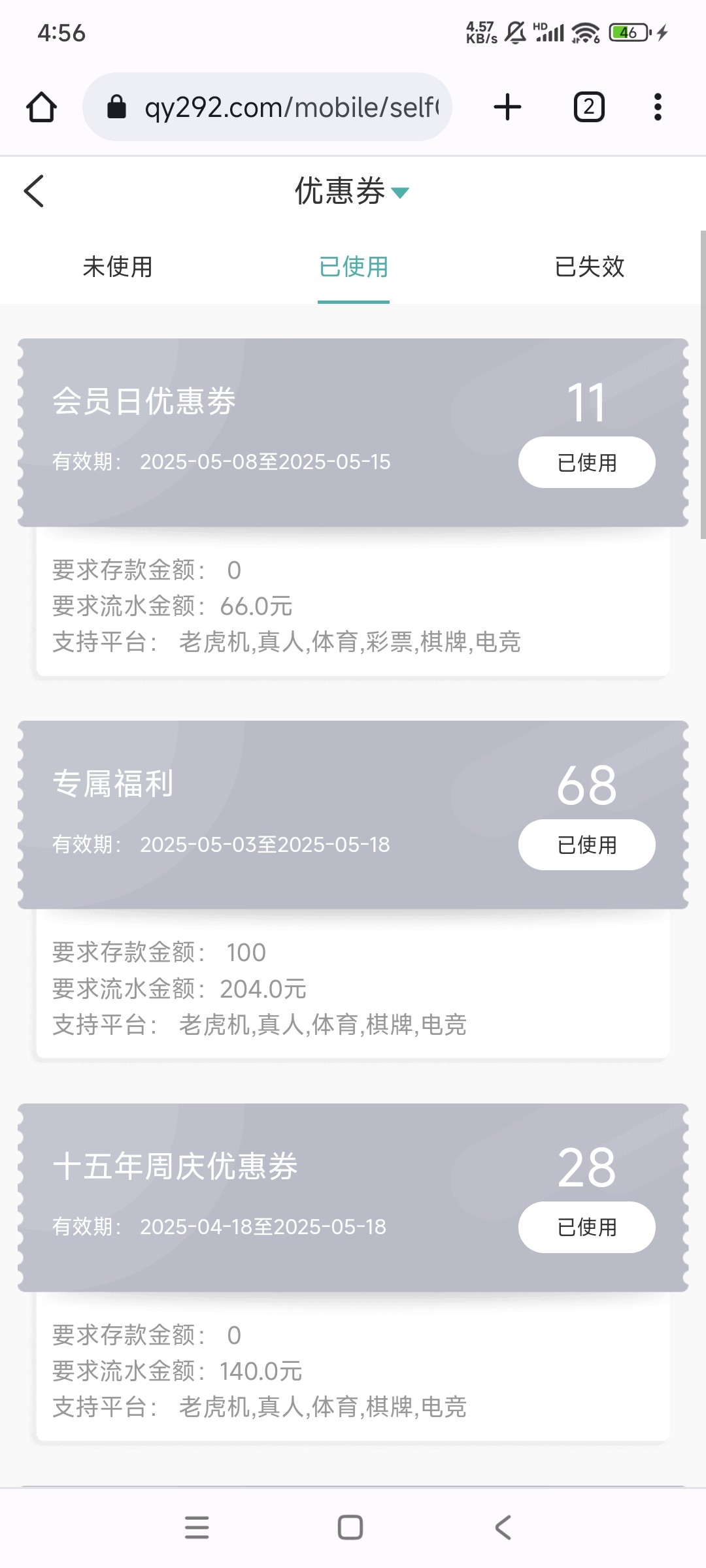Open the browser overflow menu
Image resolution: width=706 pixels, height=1568 pixels.
click(658, 107)
